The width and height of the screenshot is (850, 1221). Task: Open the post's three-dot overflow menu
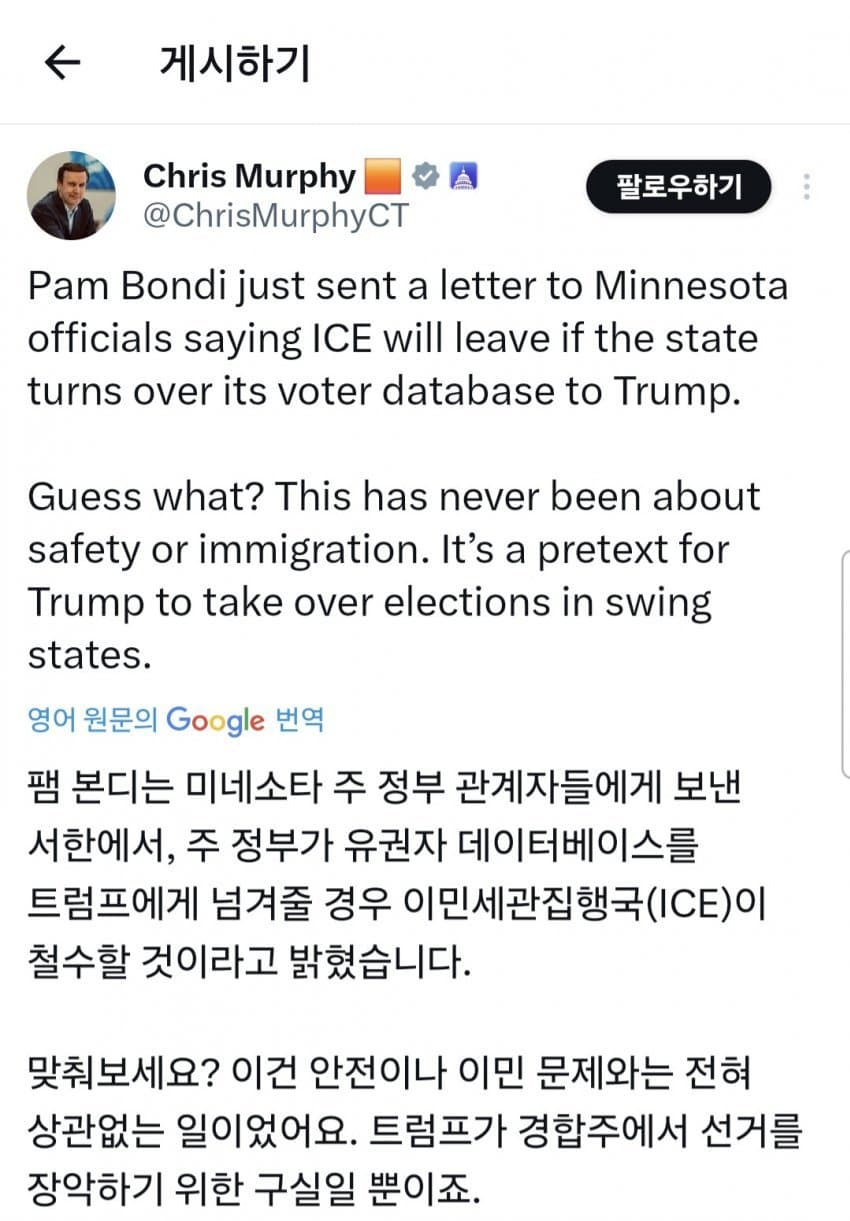click(806, 187)
